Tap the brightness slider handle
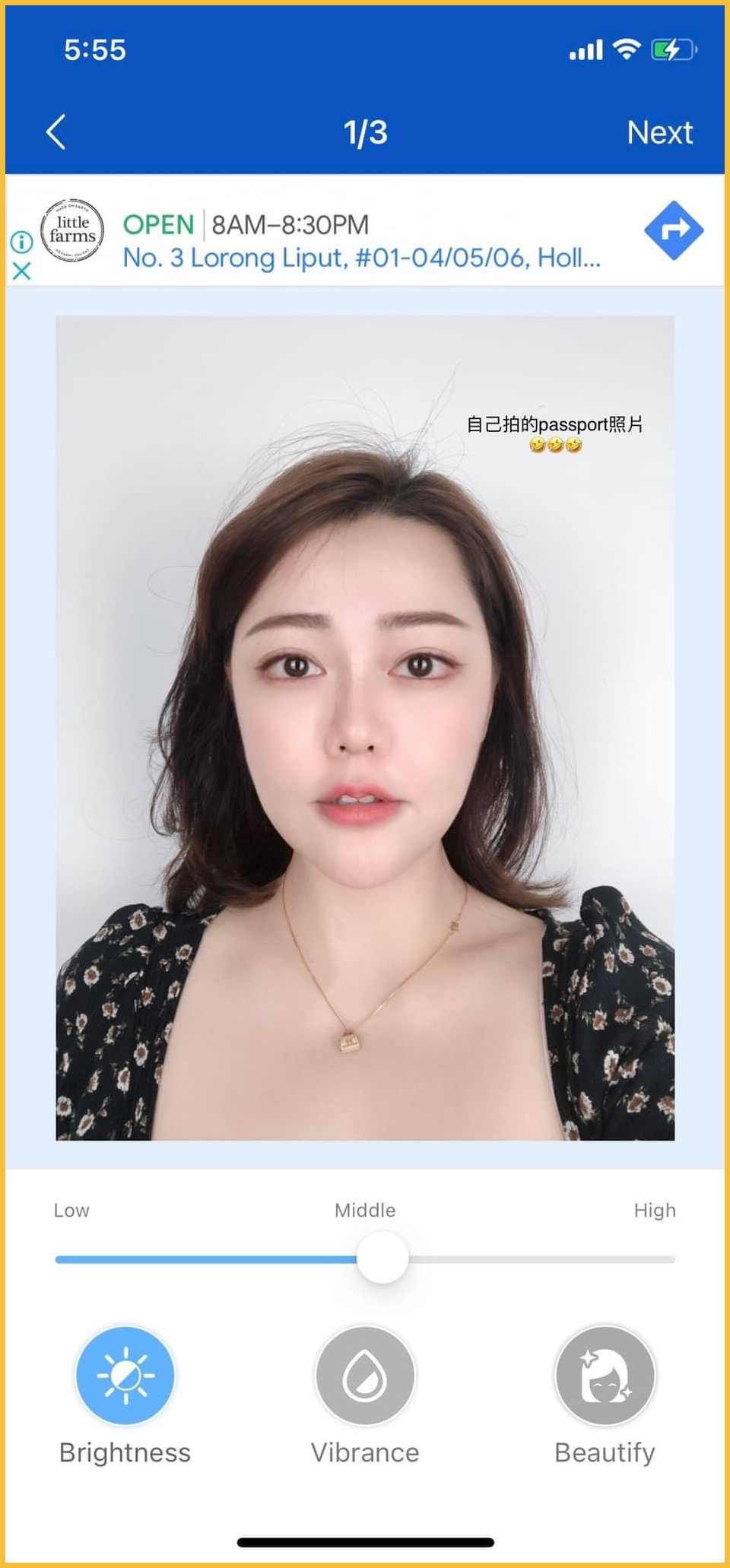 (x=382, y=1259)
